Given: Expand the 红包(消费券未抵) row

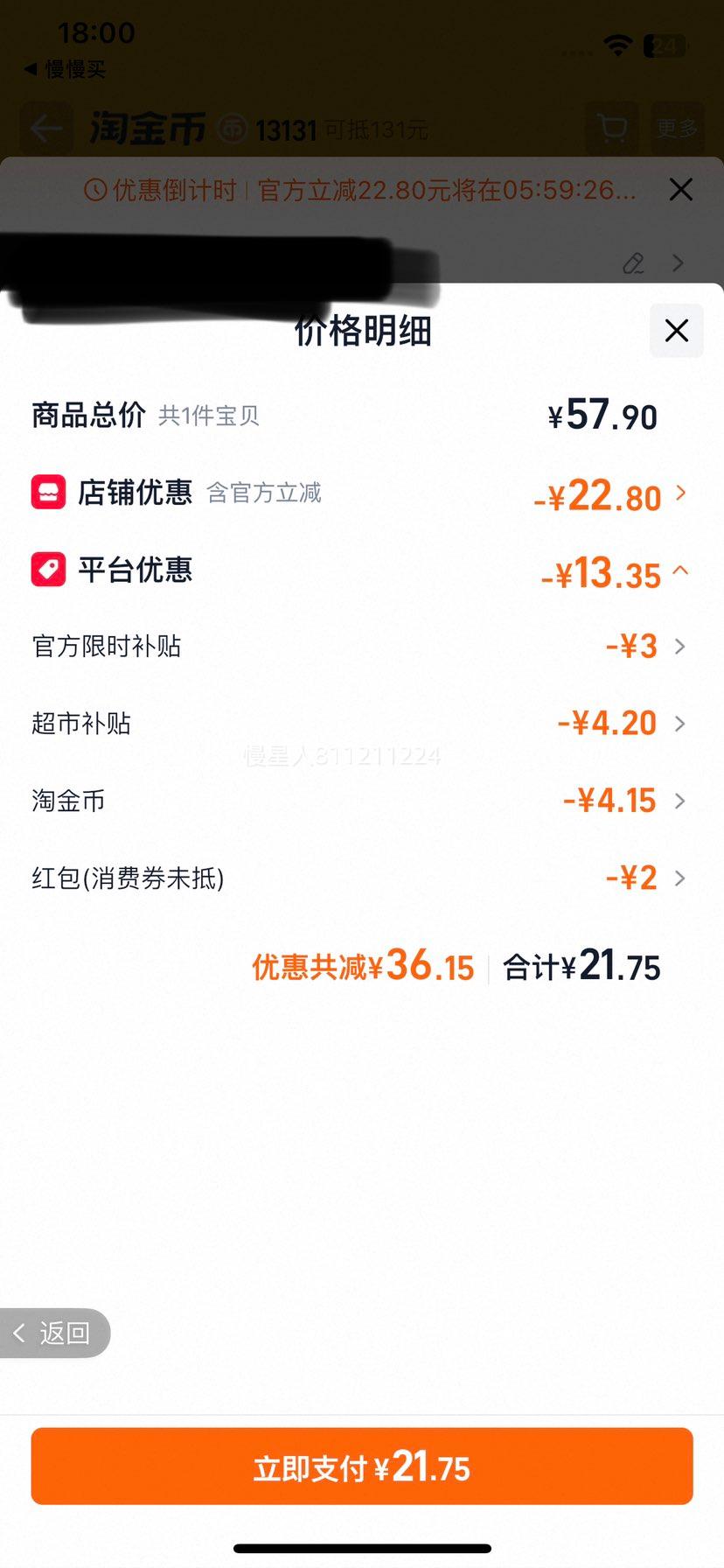Looking at the screenshot, I should pos(679,878).
